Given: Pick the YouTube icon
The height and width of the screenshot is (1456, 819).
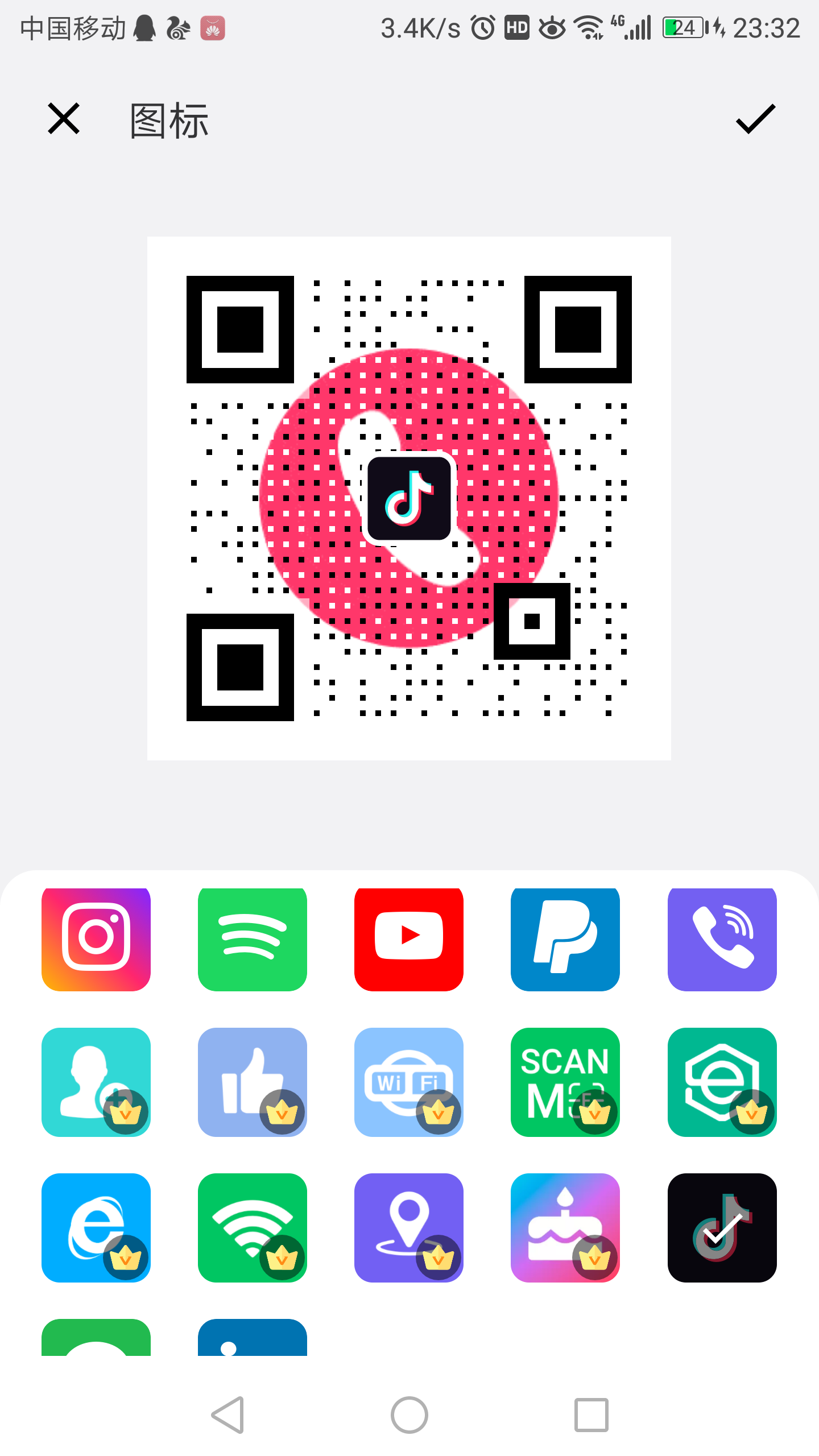Looking at the screenshot, I should 409,938.
